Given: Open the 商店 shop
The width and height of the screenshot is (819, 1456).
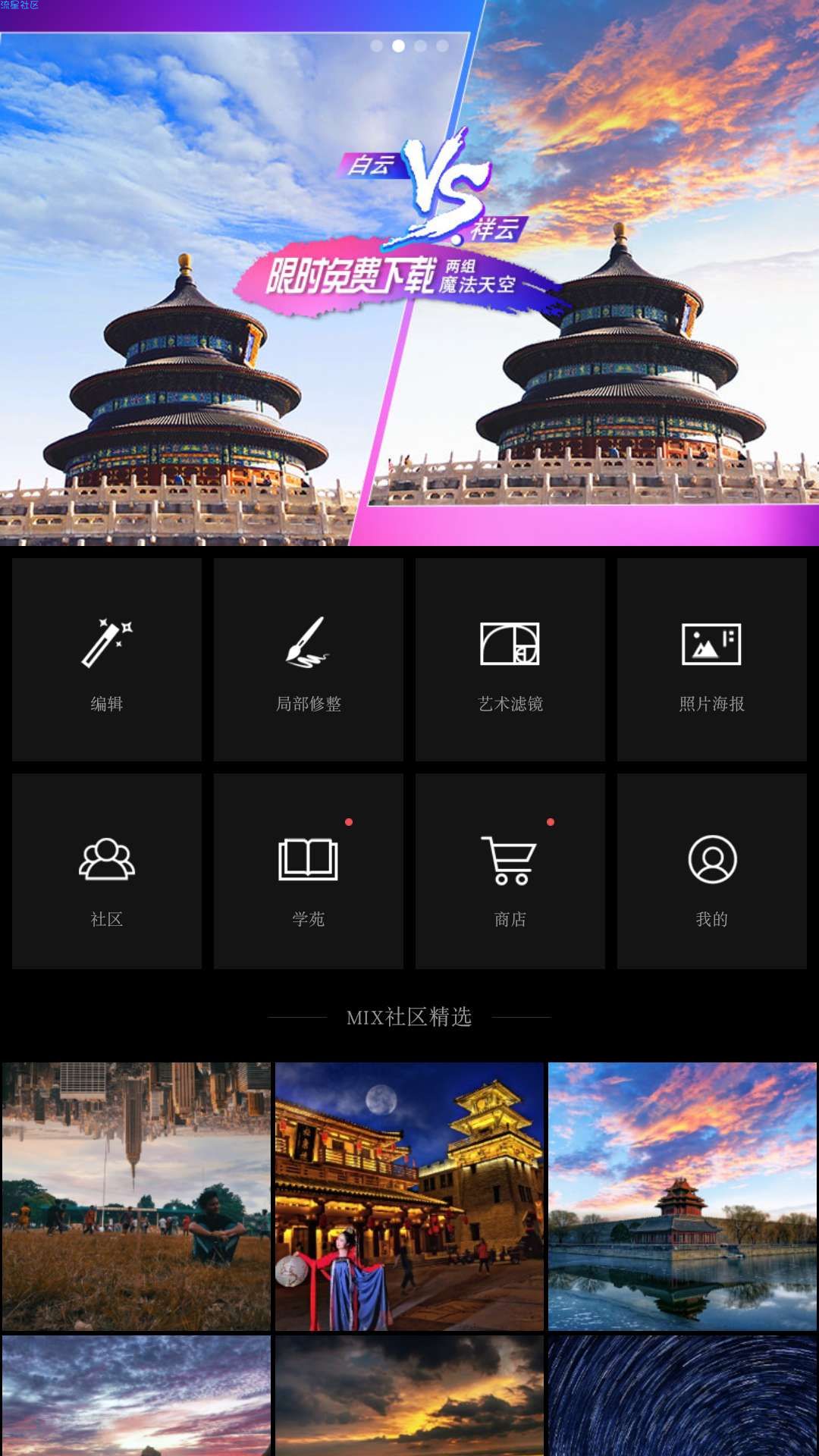Looking at the screenshot, I should click(510, 872).
